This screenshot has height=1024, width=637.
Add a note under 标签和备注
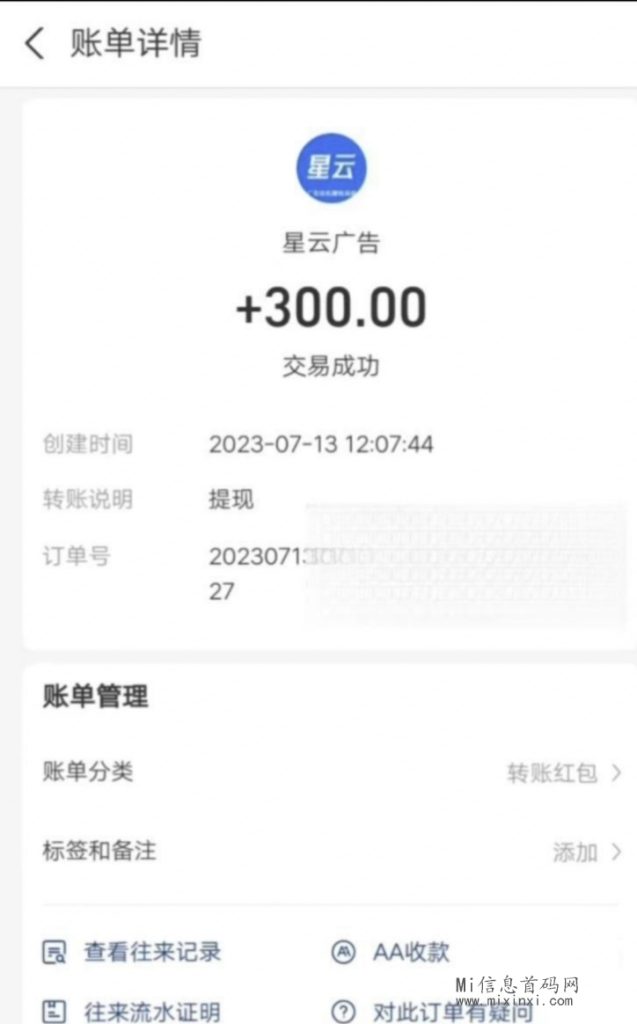pos(587,852)
